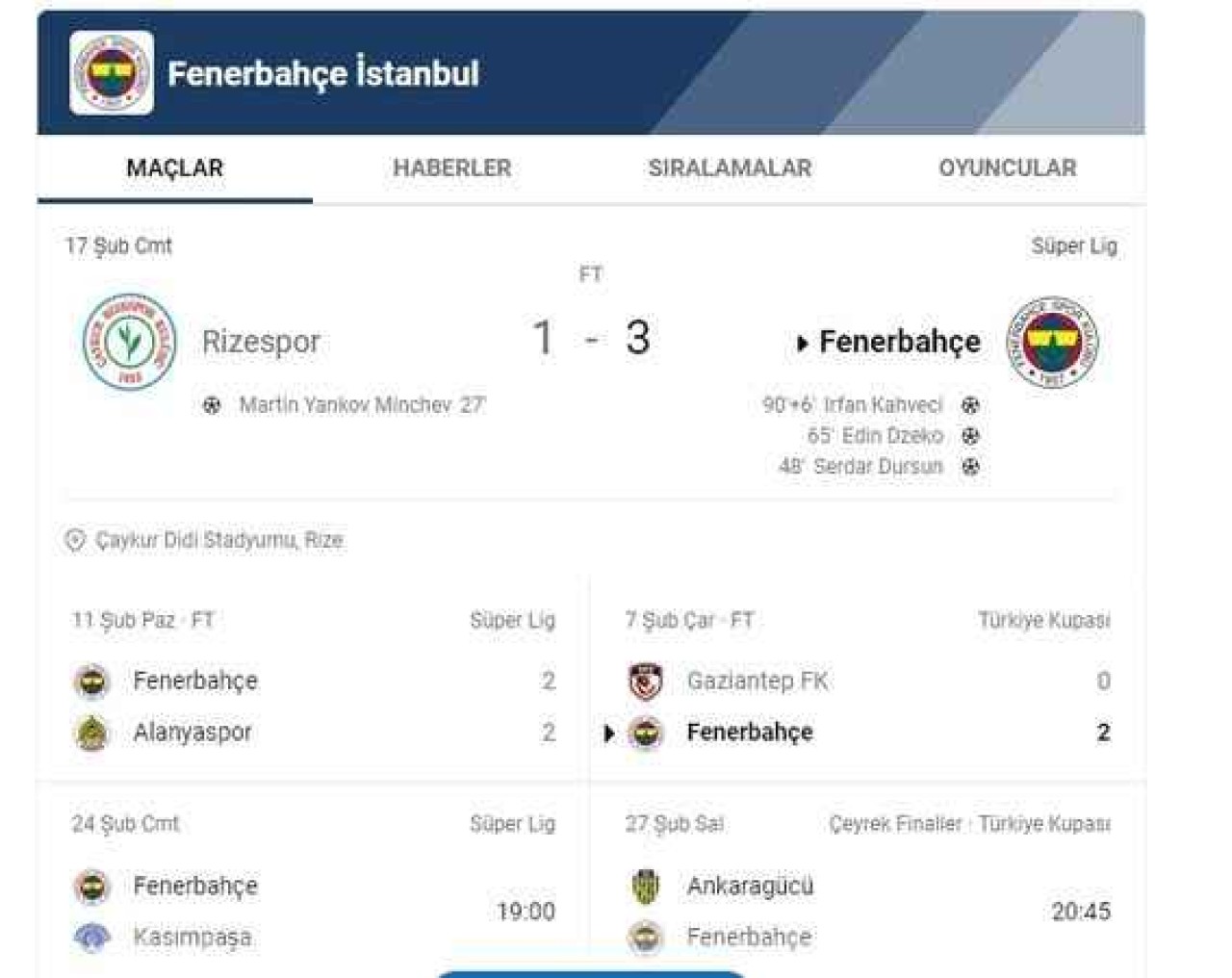
Task: Select the Oyuncular tab
Action: 1007,168
